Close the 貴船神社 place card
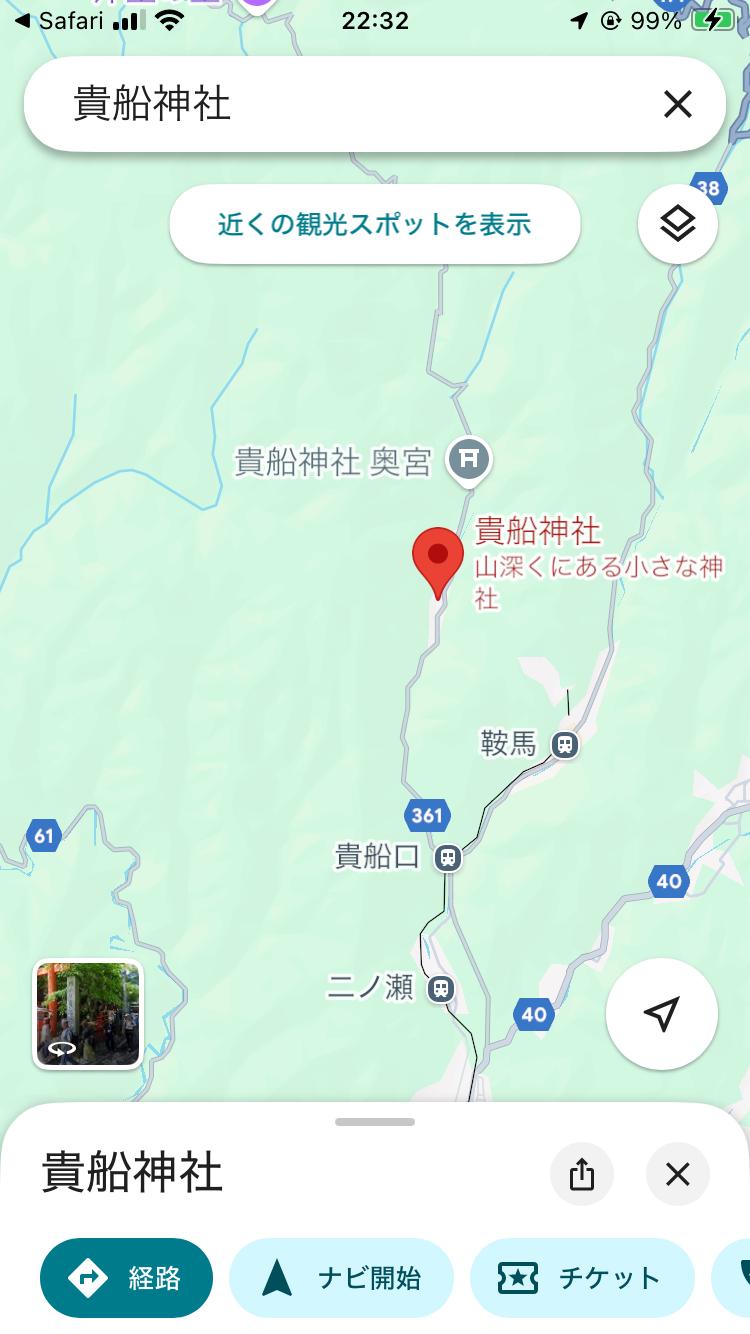 [x=677, y=1174]
